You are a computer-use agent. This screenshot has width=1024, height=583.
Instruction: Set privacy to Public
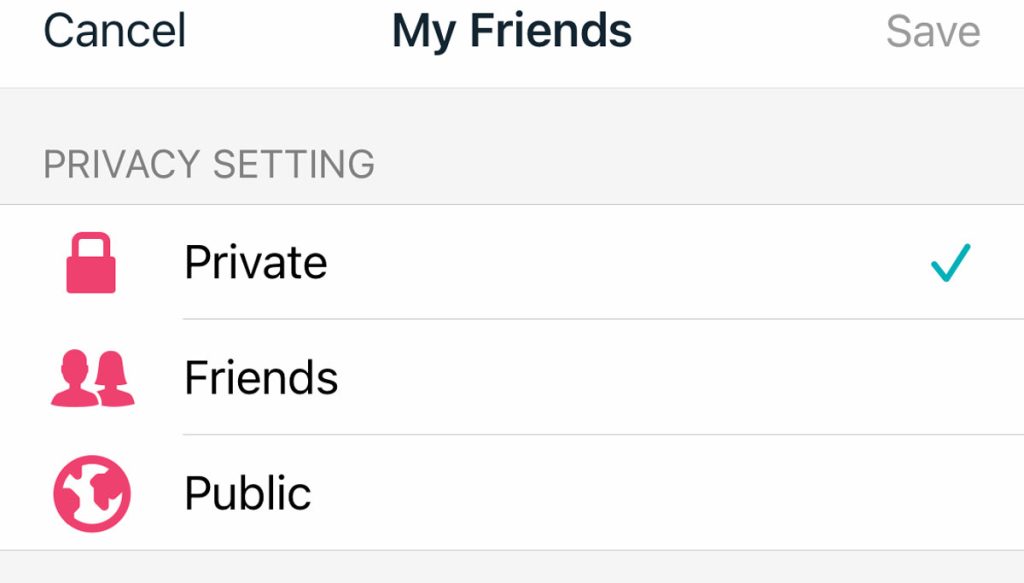(x=248, y=493)
